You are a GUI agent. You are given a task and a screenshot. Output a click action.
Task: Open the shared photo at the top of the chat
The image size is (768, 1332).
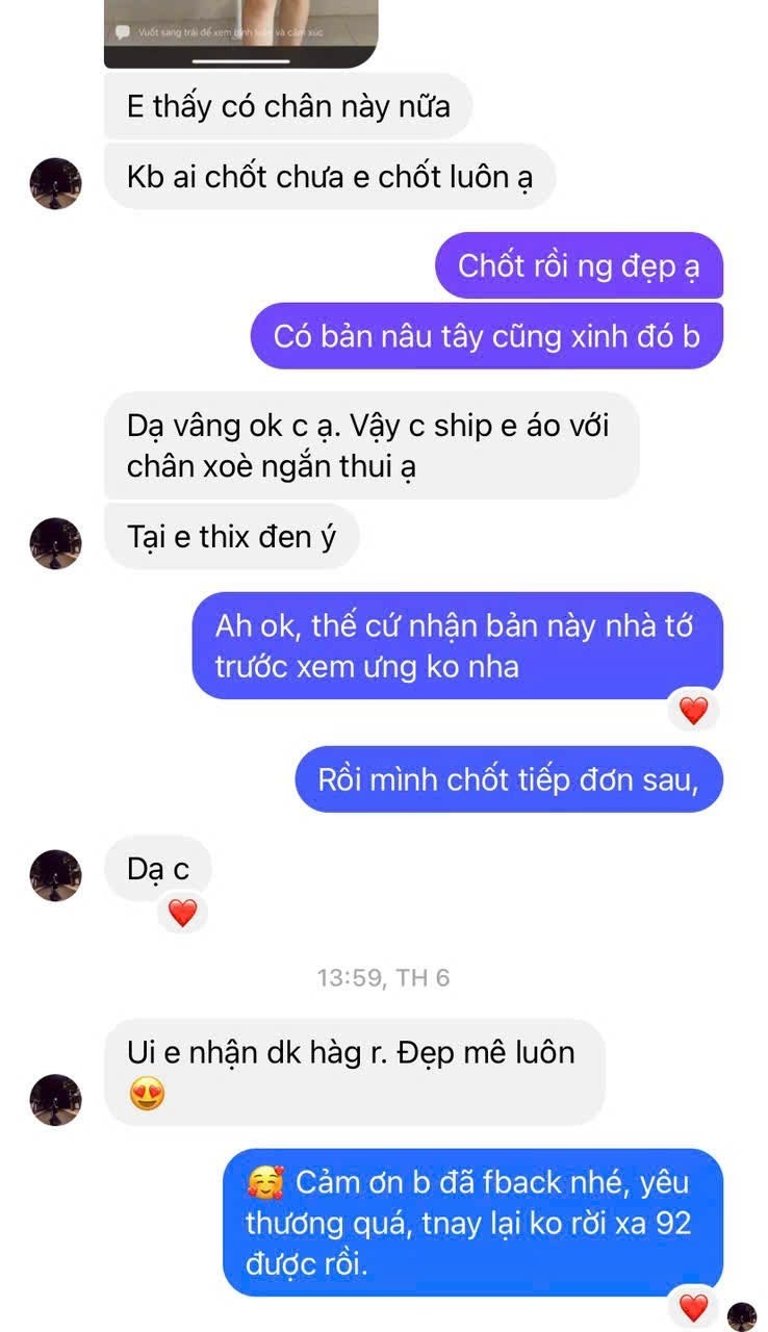click(x=241, y=33)
